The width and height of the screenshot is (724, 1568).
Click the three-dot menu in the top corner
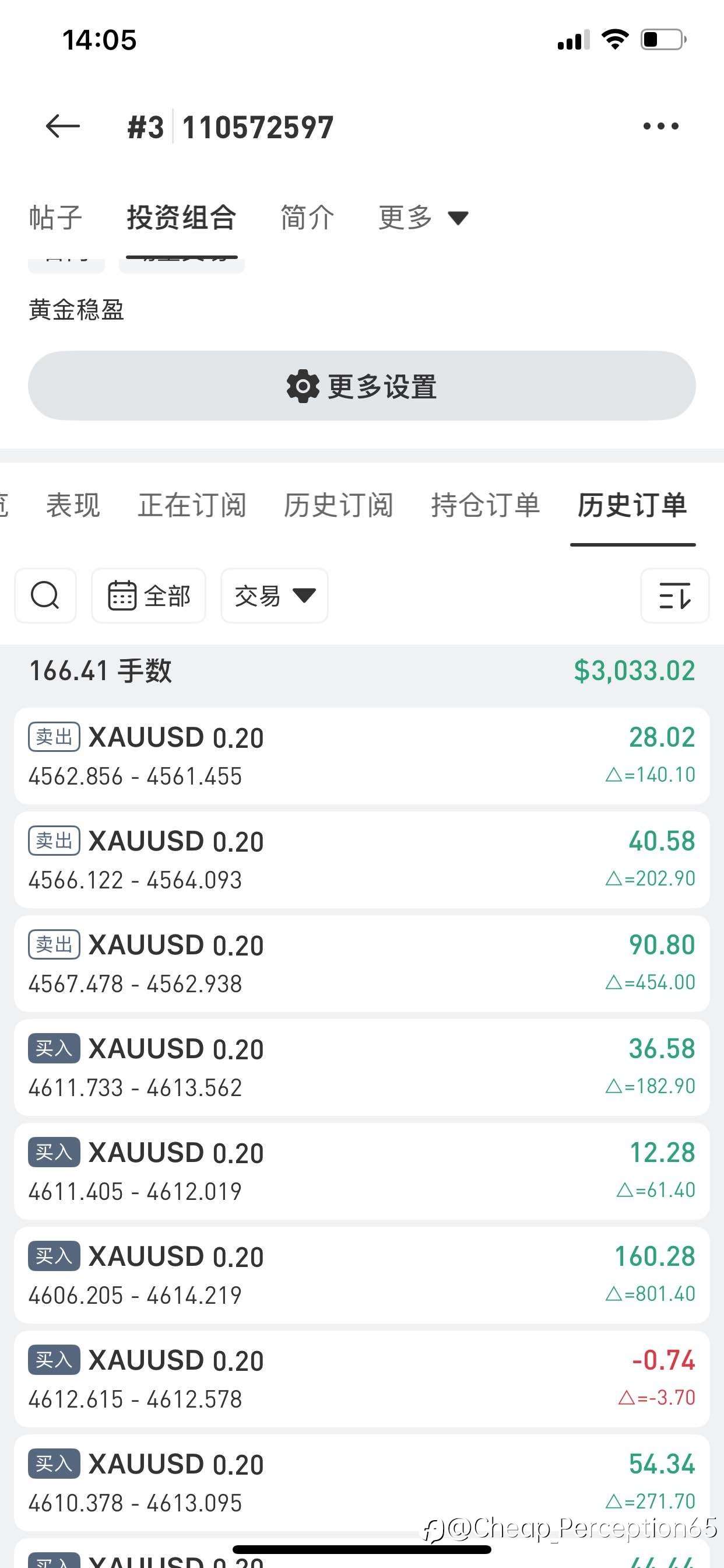click(x=659, y=126)
